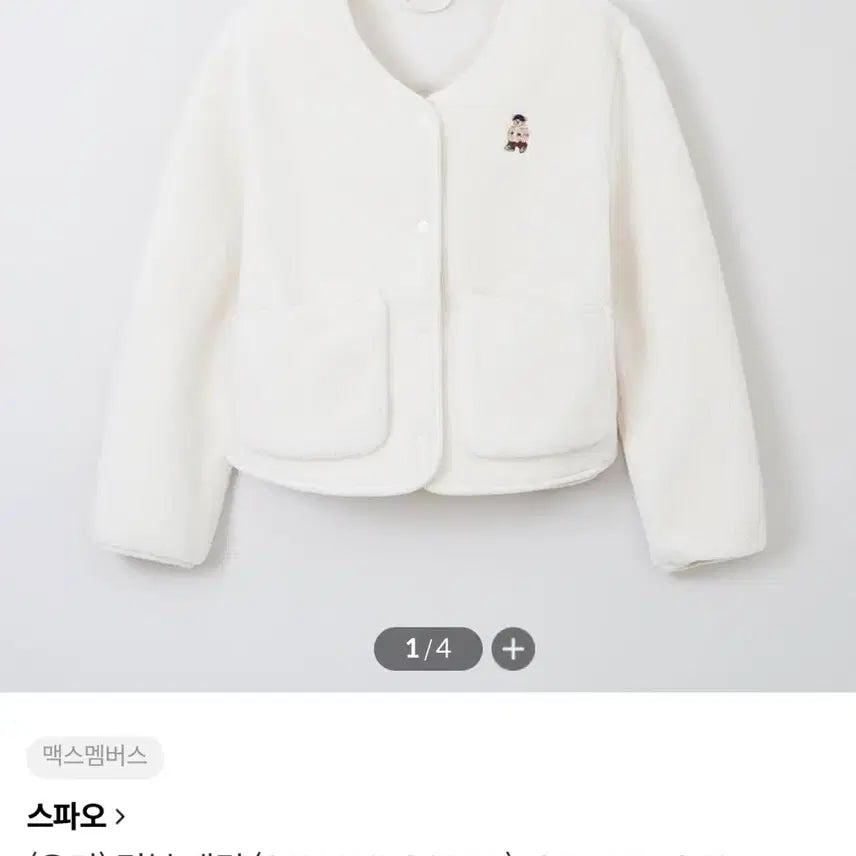Tap the 1/4 image page indicator

pyautogui.click(x=428, y=649)
